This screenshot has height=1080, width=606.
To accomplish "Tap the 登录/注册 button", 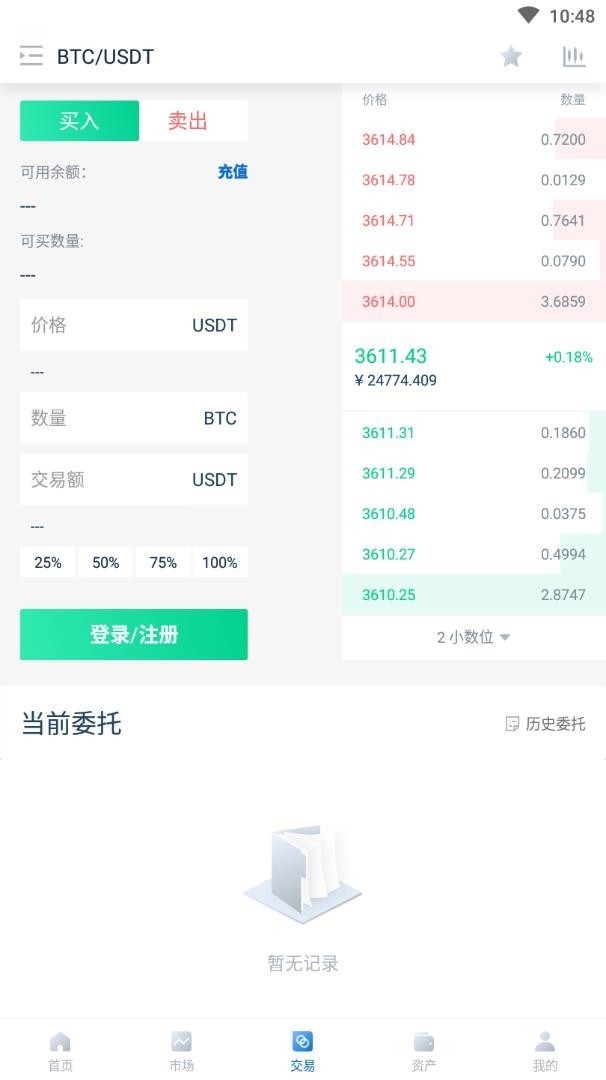I will pyautogui.click(x=134, y=635).
